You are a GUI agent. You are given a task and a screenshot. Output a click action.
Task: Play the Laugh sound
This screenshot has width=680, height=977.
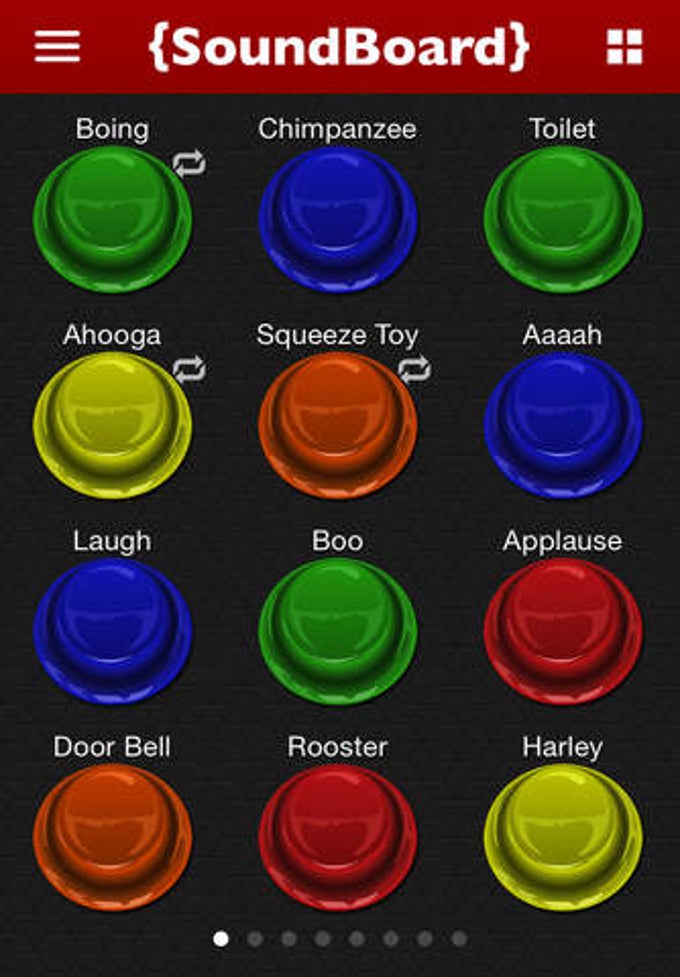click(112, 630)
